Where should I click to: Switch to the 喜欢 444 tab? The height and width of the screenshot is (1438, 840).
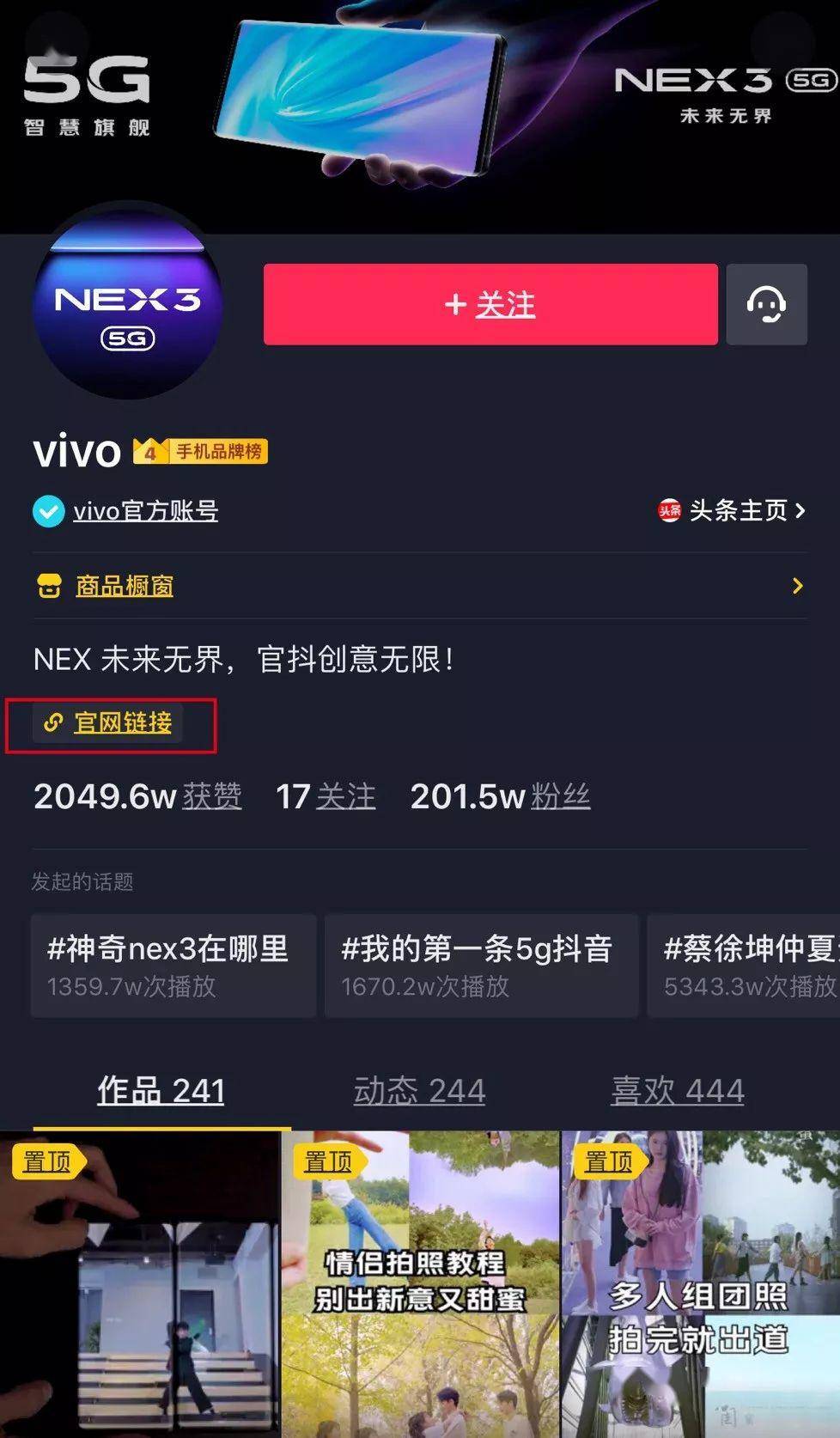pyautogui.click(x=677, y=1091)
